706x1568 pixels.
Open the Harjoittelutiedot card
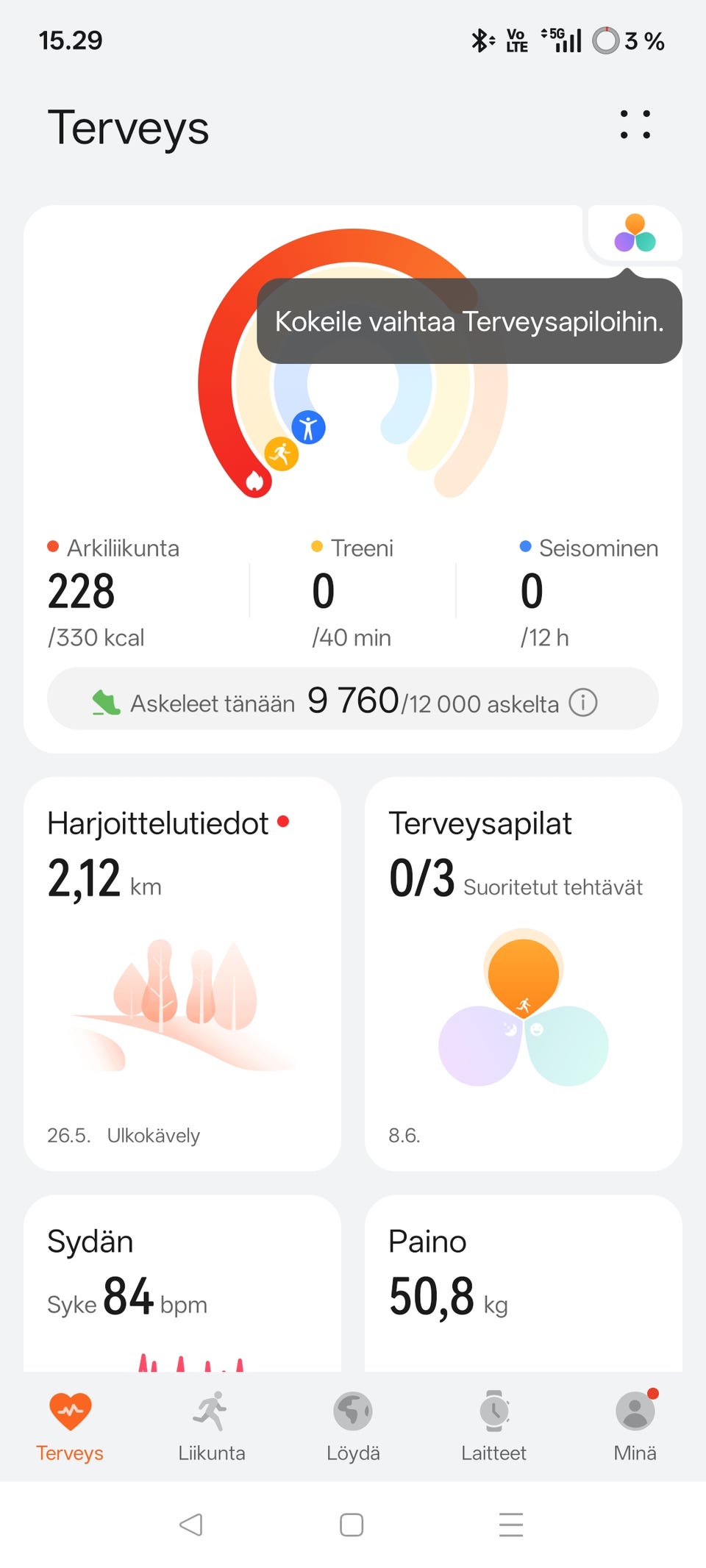[x=182, y=974]
